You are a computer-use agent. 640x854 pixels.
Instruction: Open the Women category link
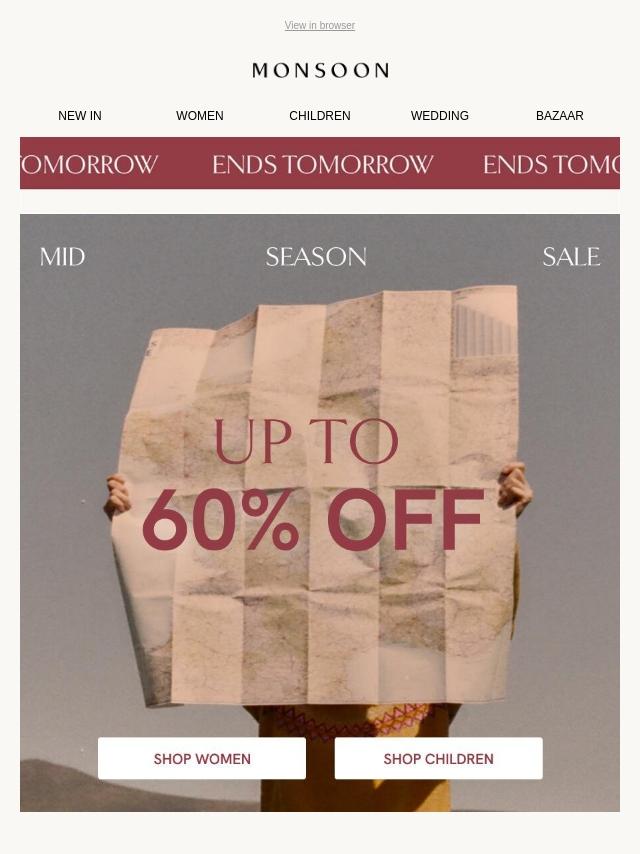(x=200, y=116)
